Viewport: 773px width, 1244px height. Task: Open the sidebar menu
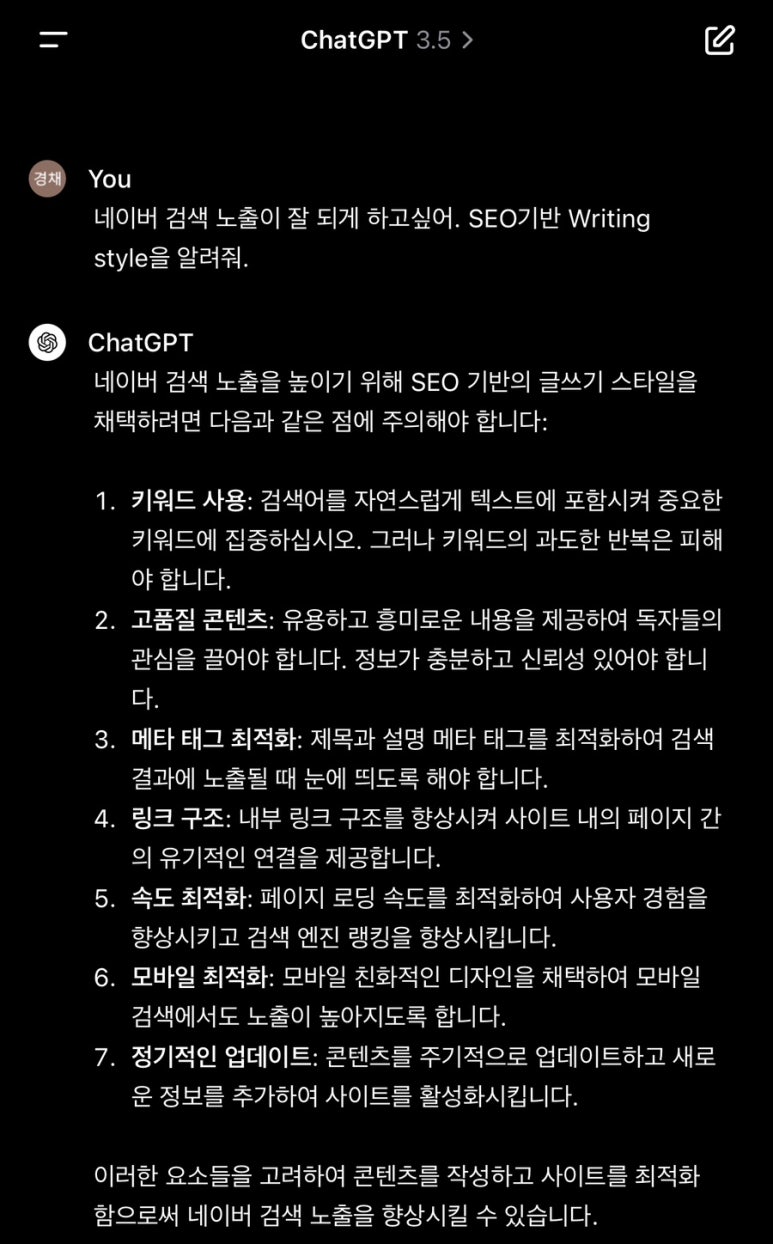(x=53, y=40)
